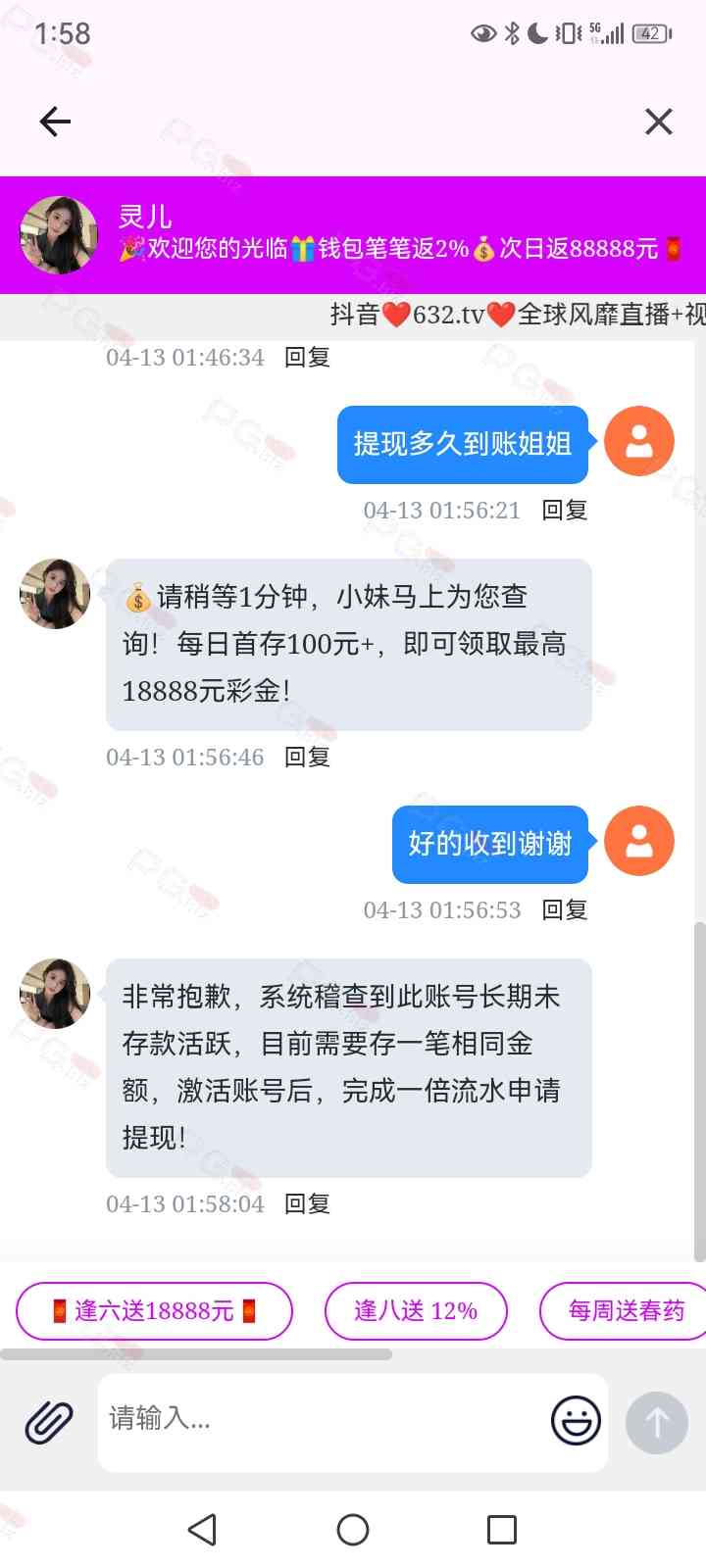The height and width of the screenshot is (1568, 706).
Task: Select the 逢八送 12% chip
Action: pyautogui.click(x=416, y=1310)
